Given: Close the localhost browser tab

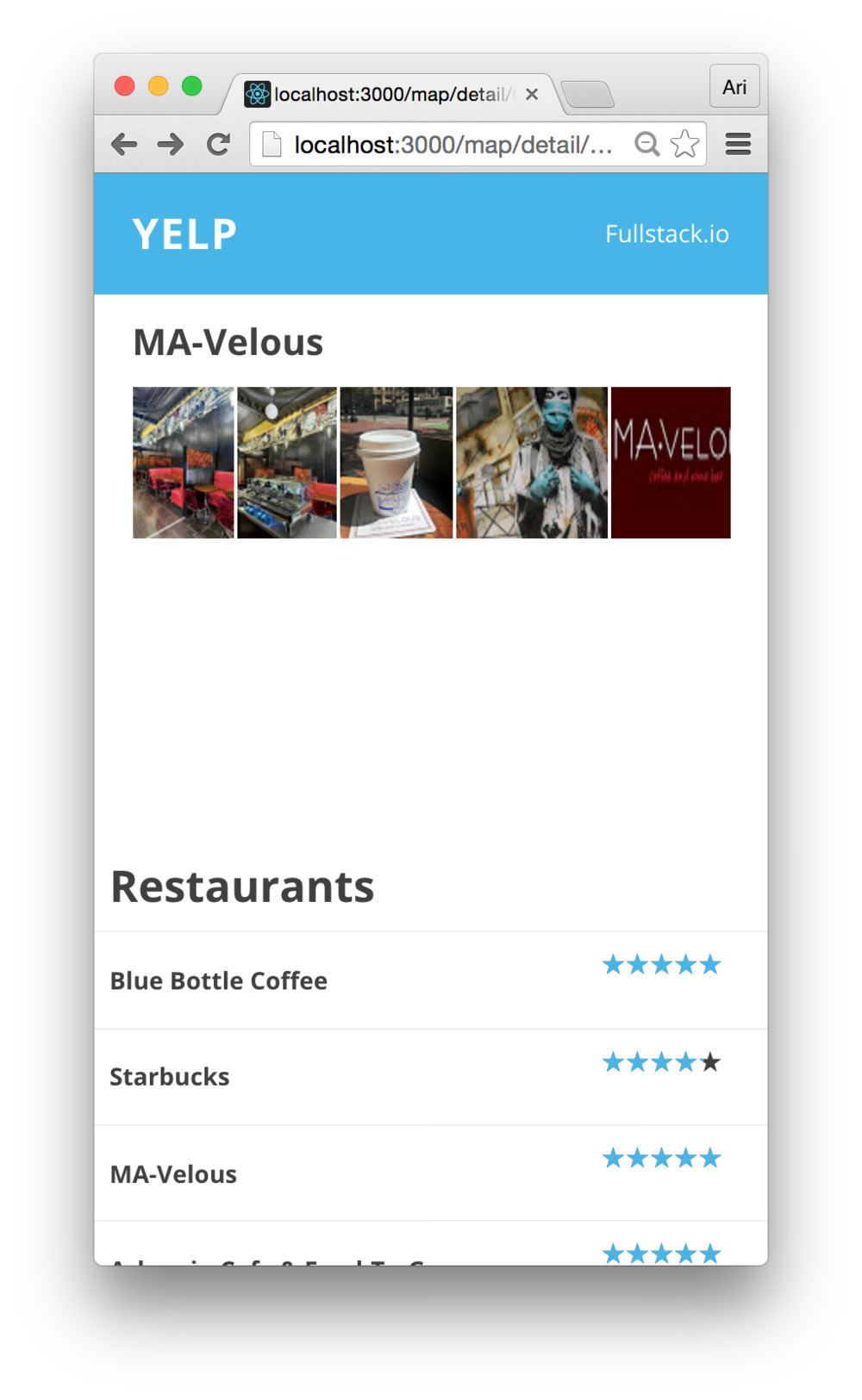Looking at the screenshot, I should [532, 94].
